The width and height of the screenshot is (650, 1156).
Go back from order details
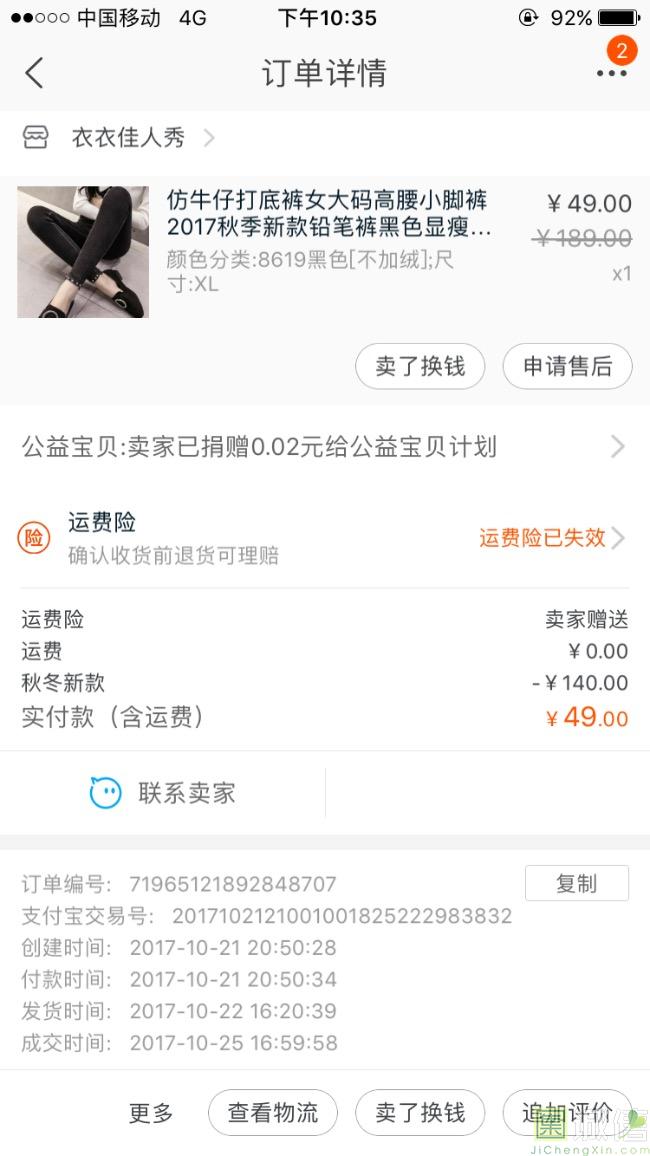coord(34,73)
